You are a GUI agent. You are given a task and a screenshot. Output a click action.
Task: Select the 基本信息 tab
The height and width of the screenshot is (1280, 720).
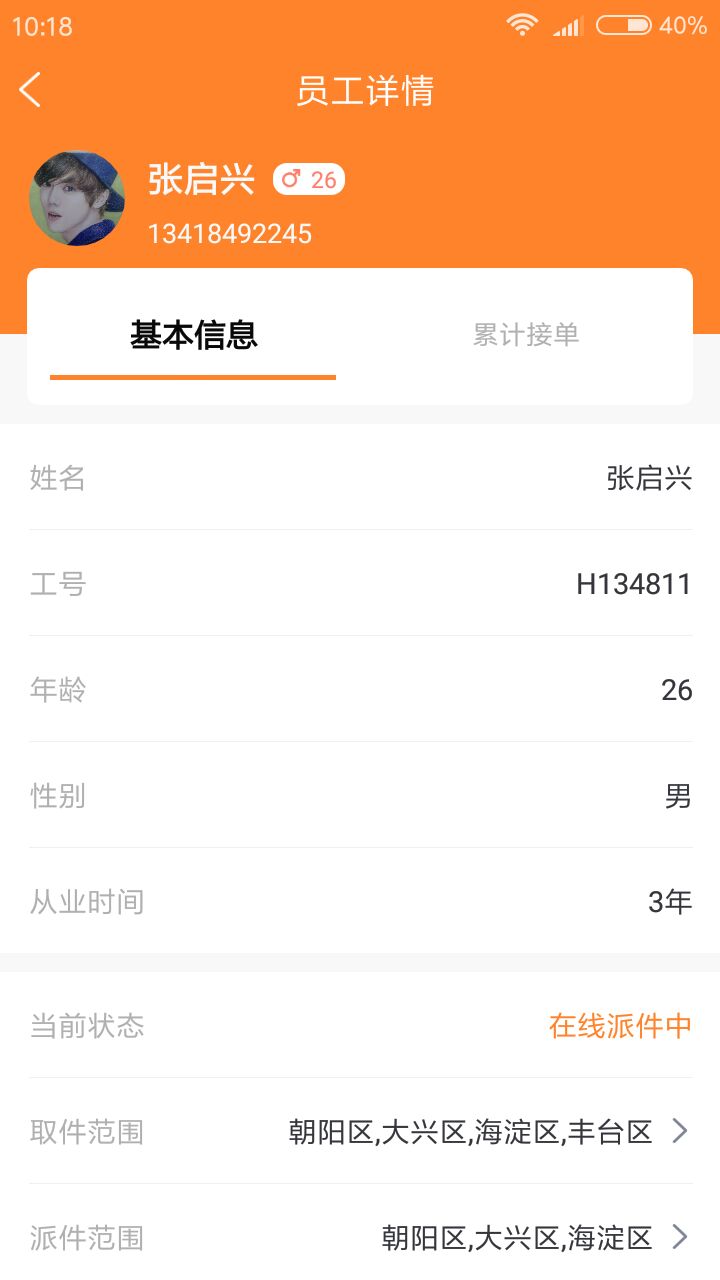193,335
